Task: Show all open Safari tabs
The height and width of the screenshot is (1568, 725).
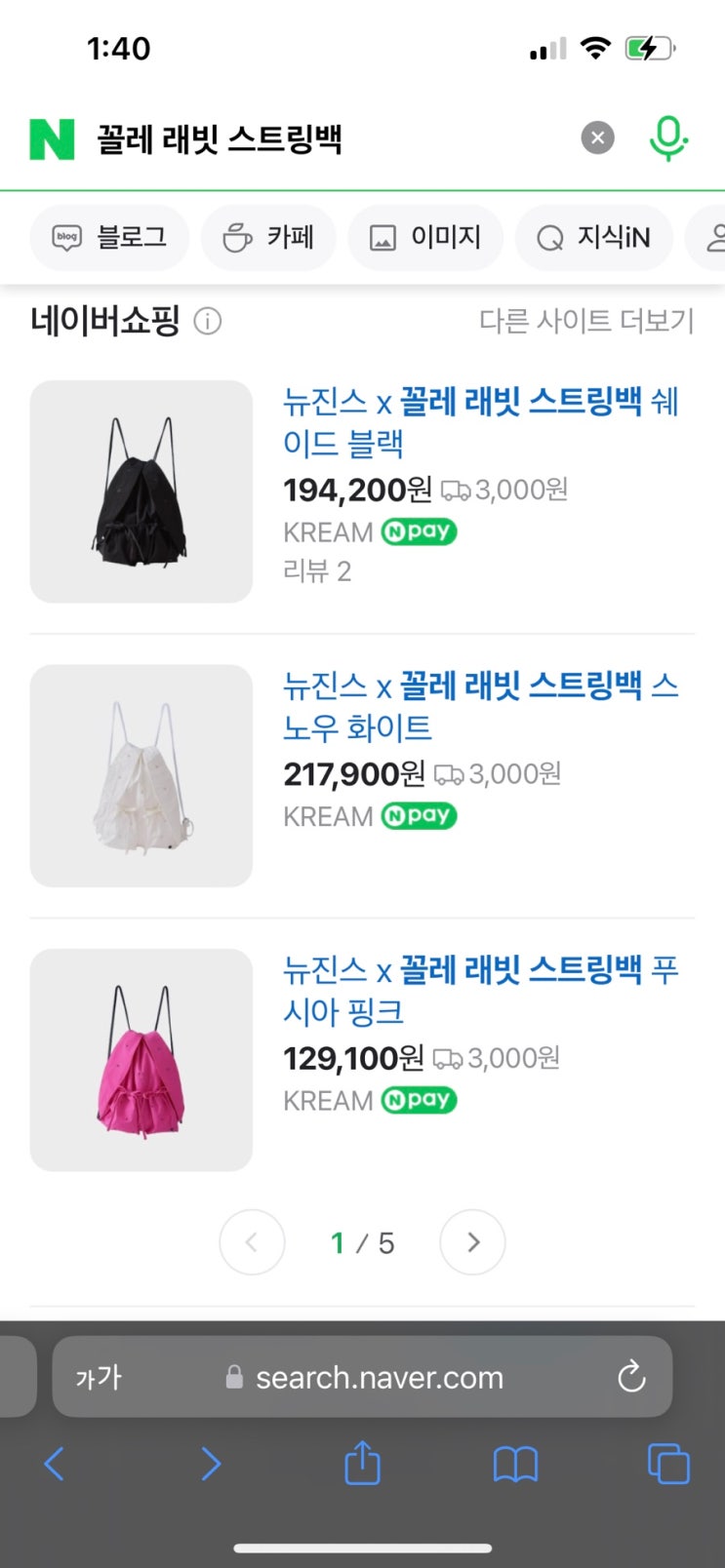Action: (668, 1464)
